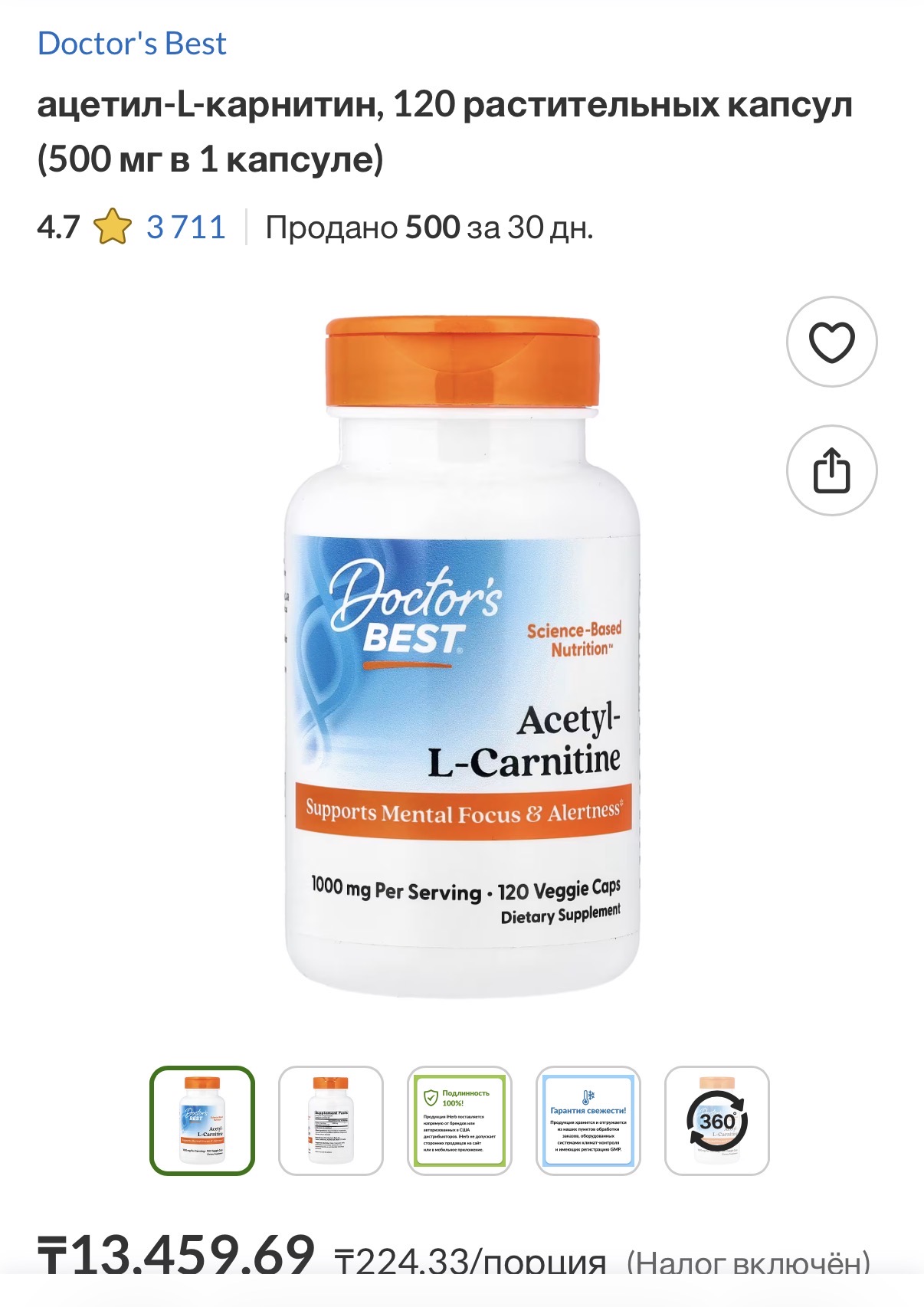Show the Подлинность 100% thumbnail
Image resolution: width=924 pixels, height=1307 pixels.
click(460, 1120)
